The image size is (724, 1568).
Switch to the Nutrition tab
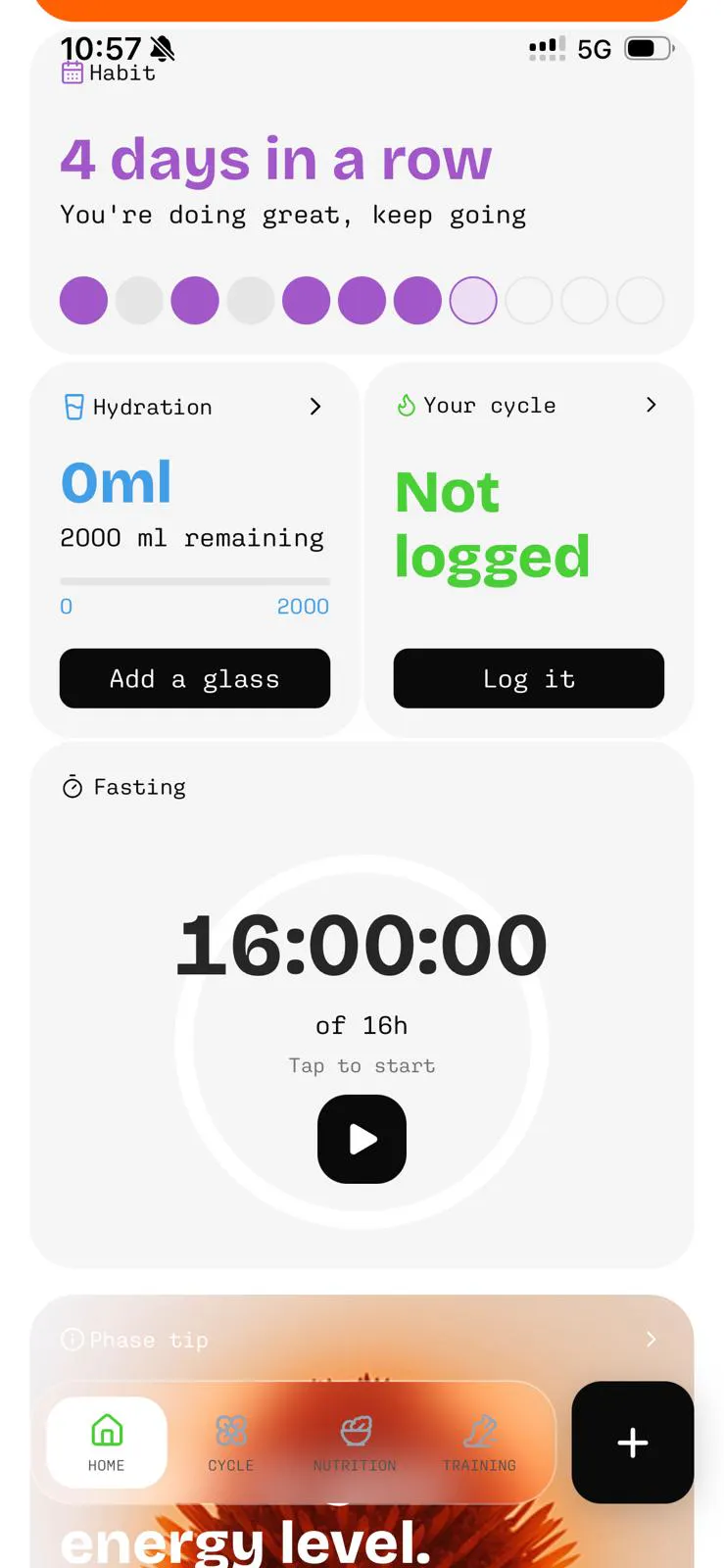coord(355,1443)
